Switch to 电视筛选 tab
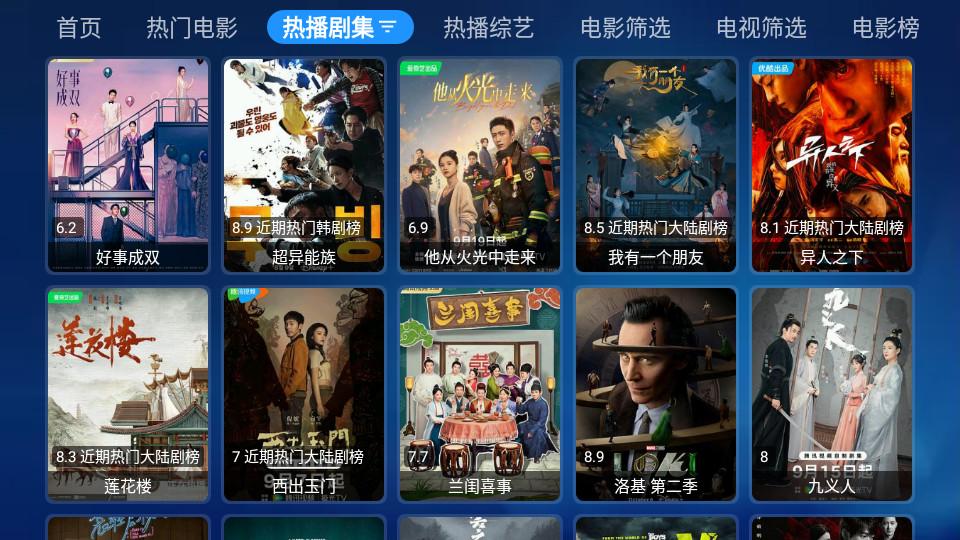The image size is (960, 540). pyautogui.click(x=761, y=27)
